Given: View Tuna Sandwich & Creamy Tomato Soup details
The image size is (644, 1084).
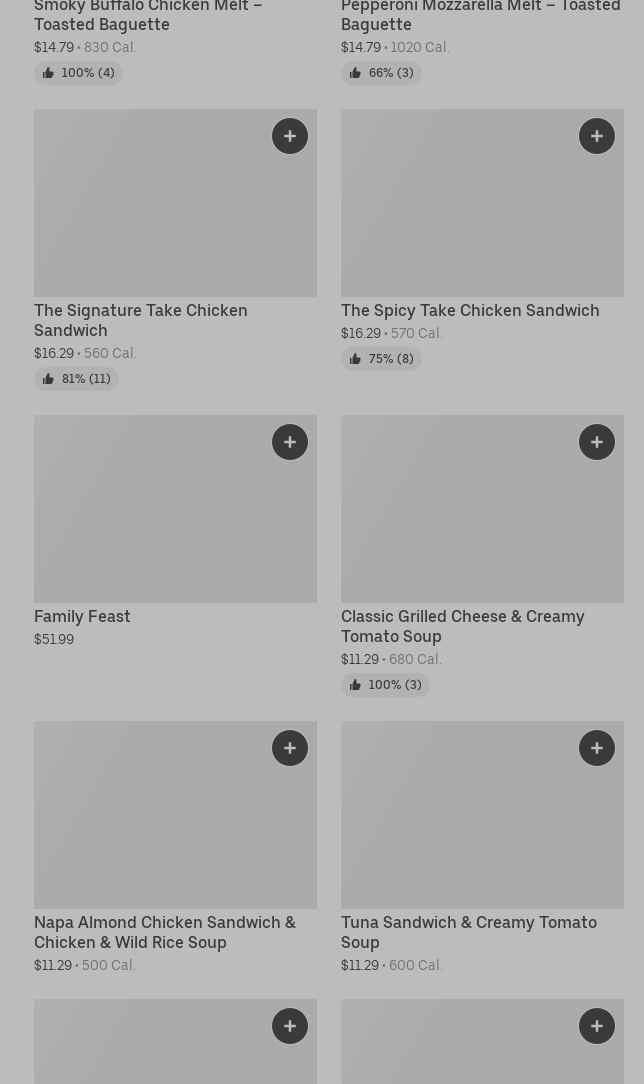Looking at the screenshot, I should point(468,932).
